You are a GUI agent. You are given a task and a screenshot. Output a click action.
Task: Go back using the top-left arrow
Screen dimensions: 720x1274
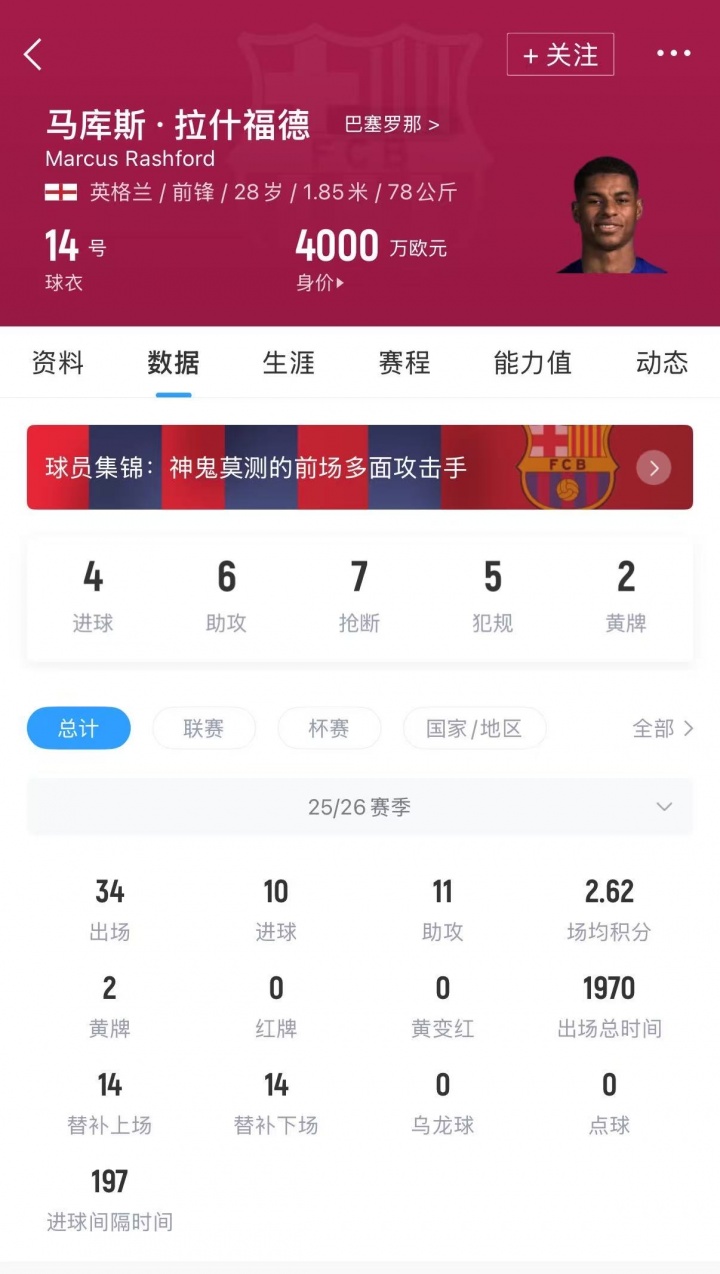click(x=33, y=55)
